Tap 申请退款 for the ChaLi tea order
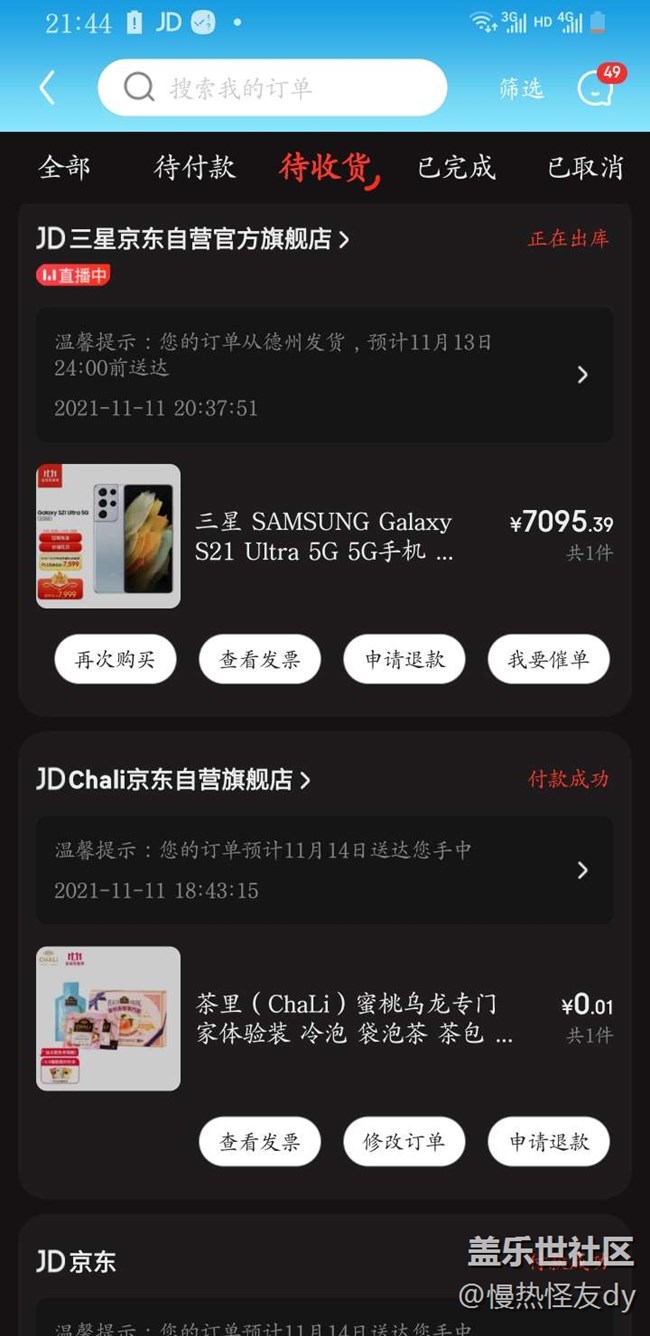This screenshot has height=1336, width=650. point(548,1141)
